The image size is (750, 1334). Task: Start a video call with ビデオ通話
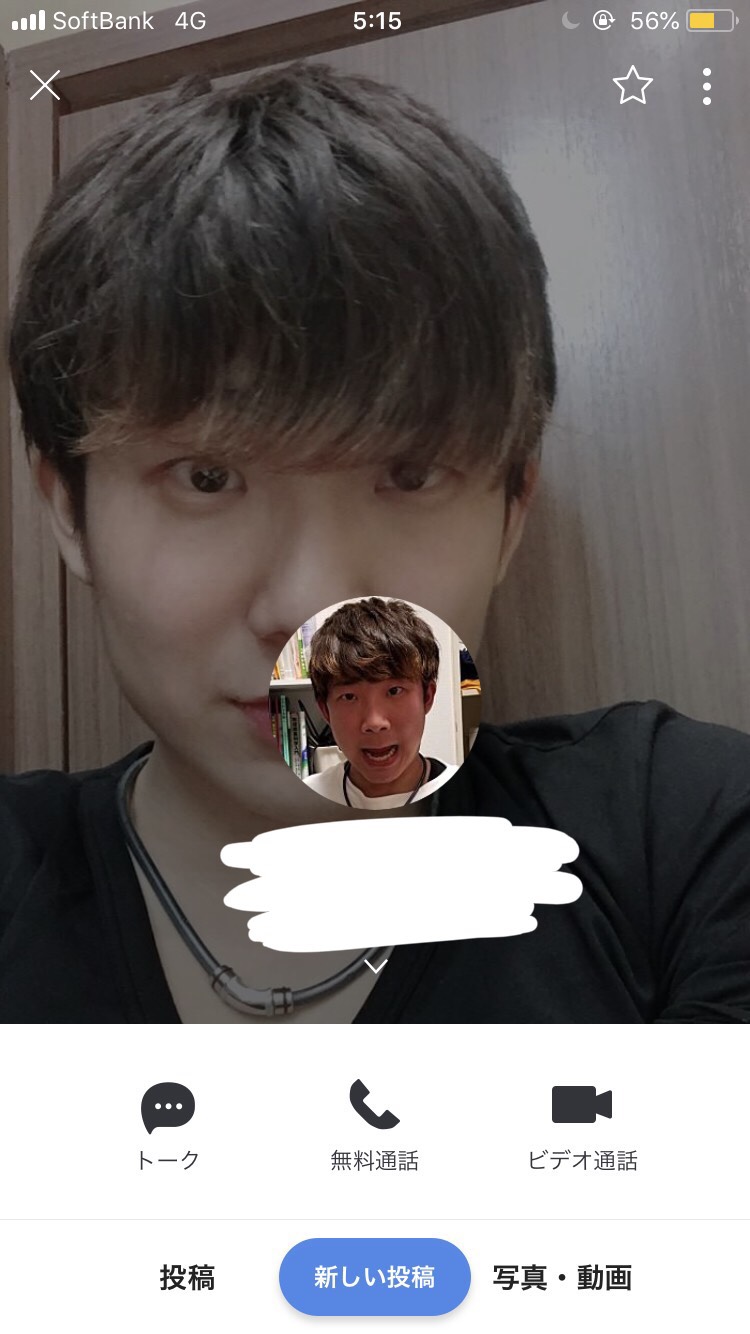tap(582, 1125)
